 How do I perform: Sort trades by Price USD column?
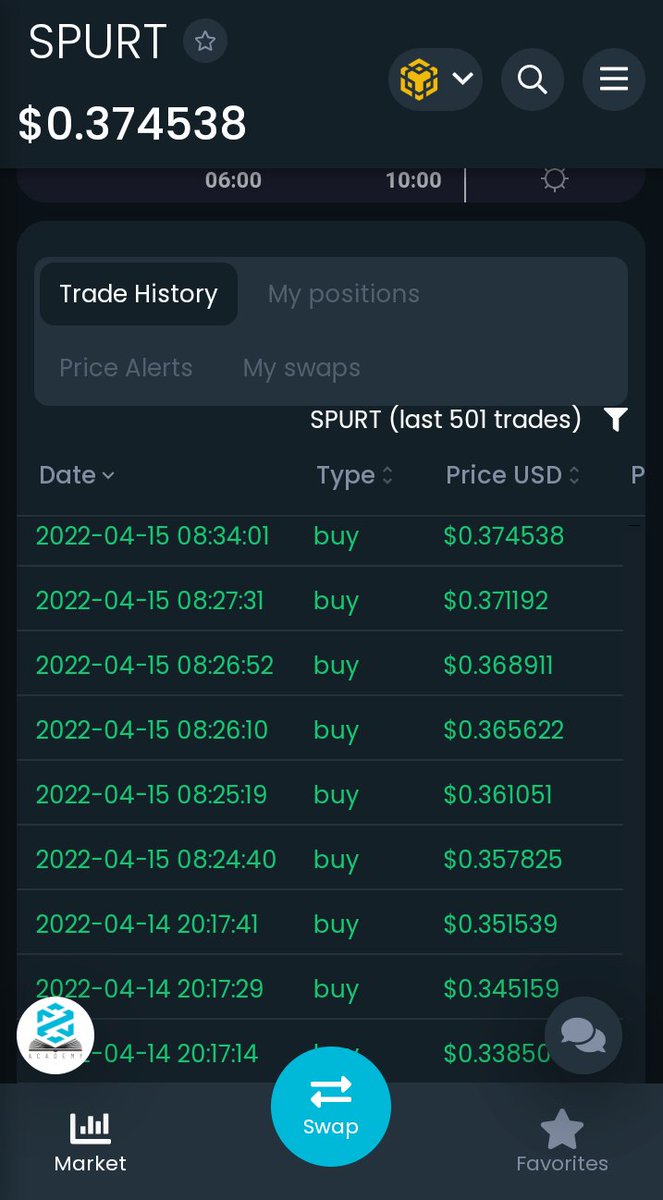tap(512, 475)
